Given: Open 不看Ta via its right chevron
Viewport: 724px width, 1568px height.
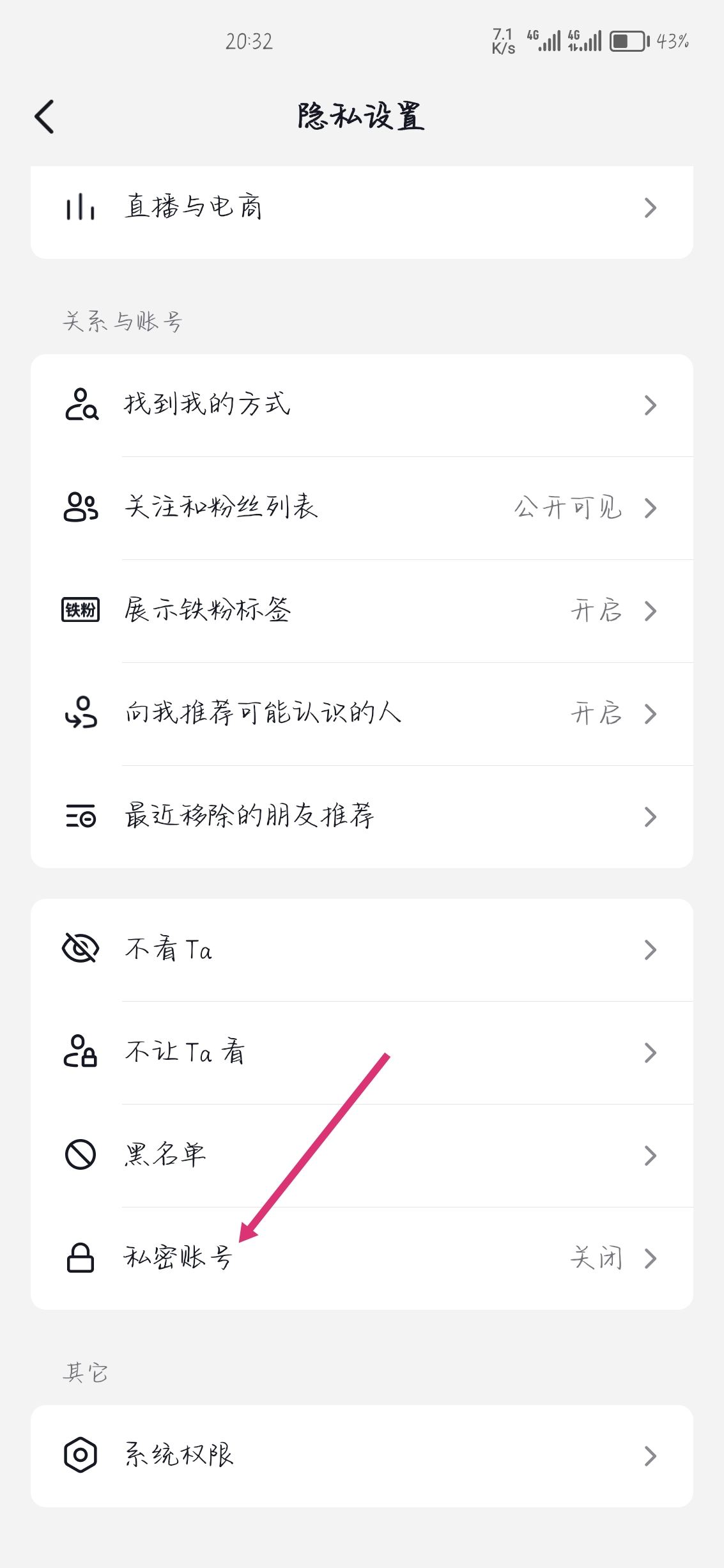Looking at the screenshot, I should click(x=651, y=950).
